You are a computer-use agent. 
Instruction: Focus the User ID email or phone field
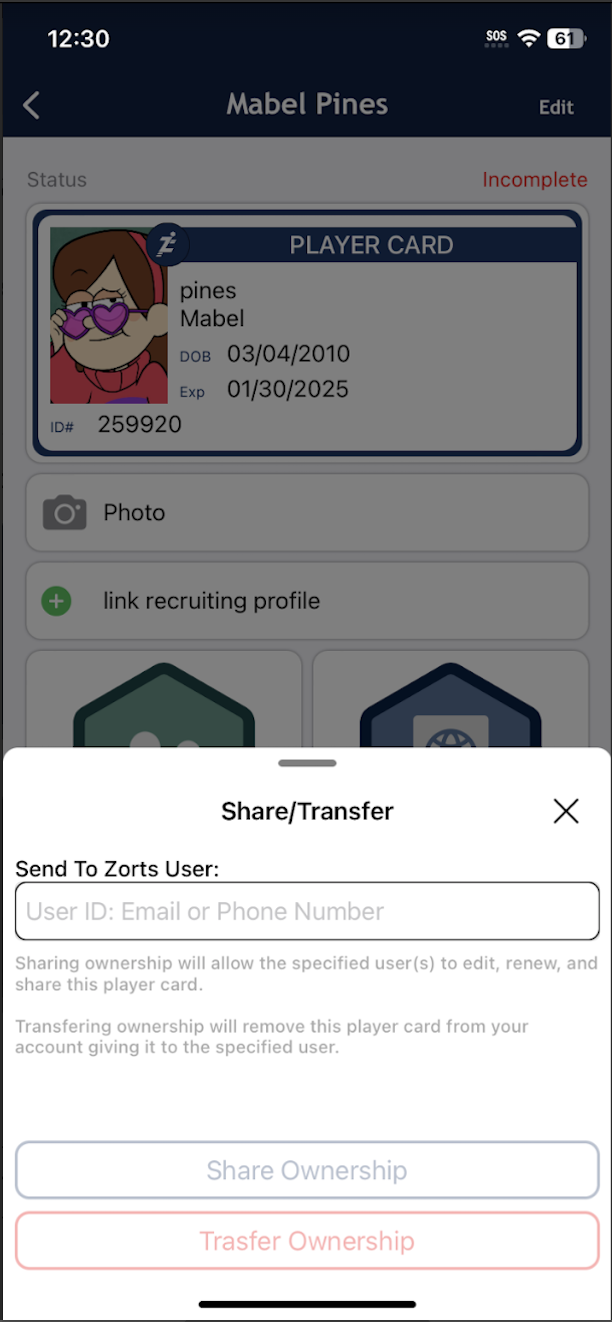click(x=307, y=911)
